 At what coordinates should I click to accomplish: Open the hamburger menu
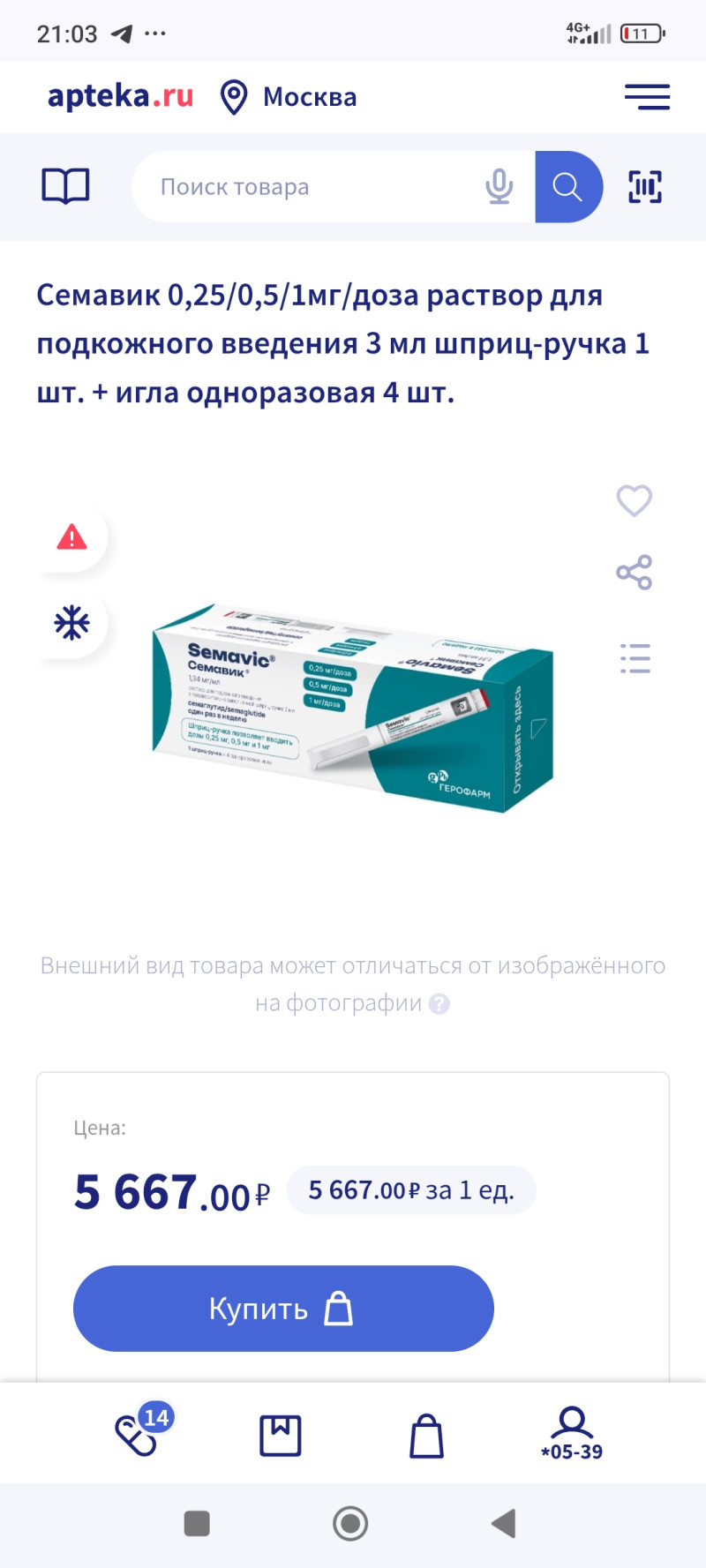(647, 96)
